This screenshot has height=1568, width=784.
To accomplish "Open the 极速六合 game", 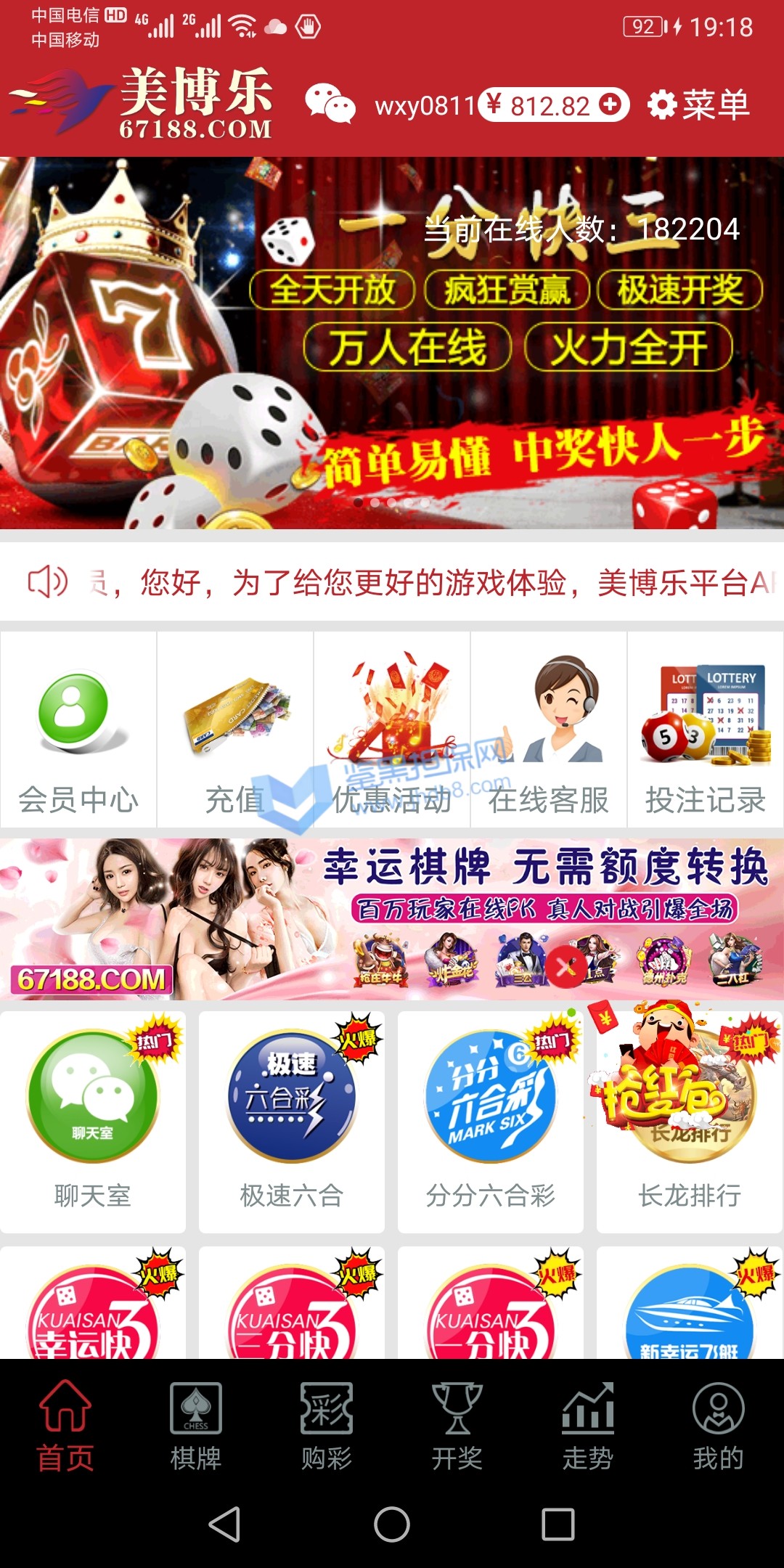I will 292,1122.
